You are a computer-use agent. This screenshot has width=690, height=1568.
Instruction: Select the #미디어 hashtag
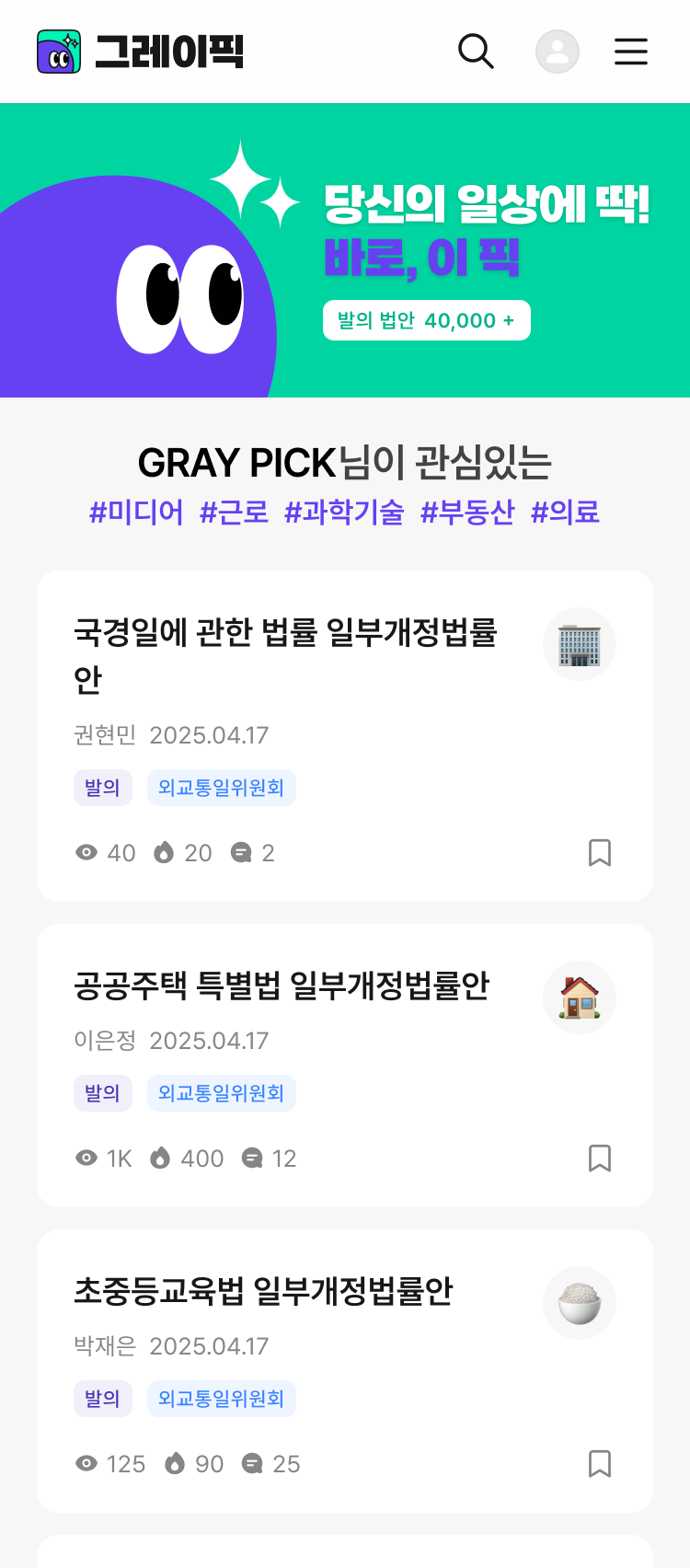coord(136,512)
